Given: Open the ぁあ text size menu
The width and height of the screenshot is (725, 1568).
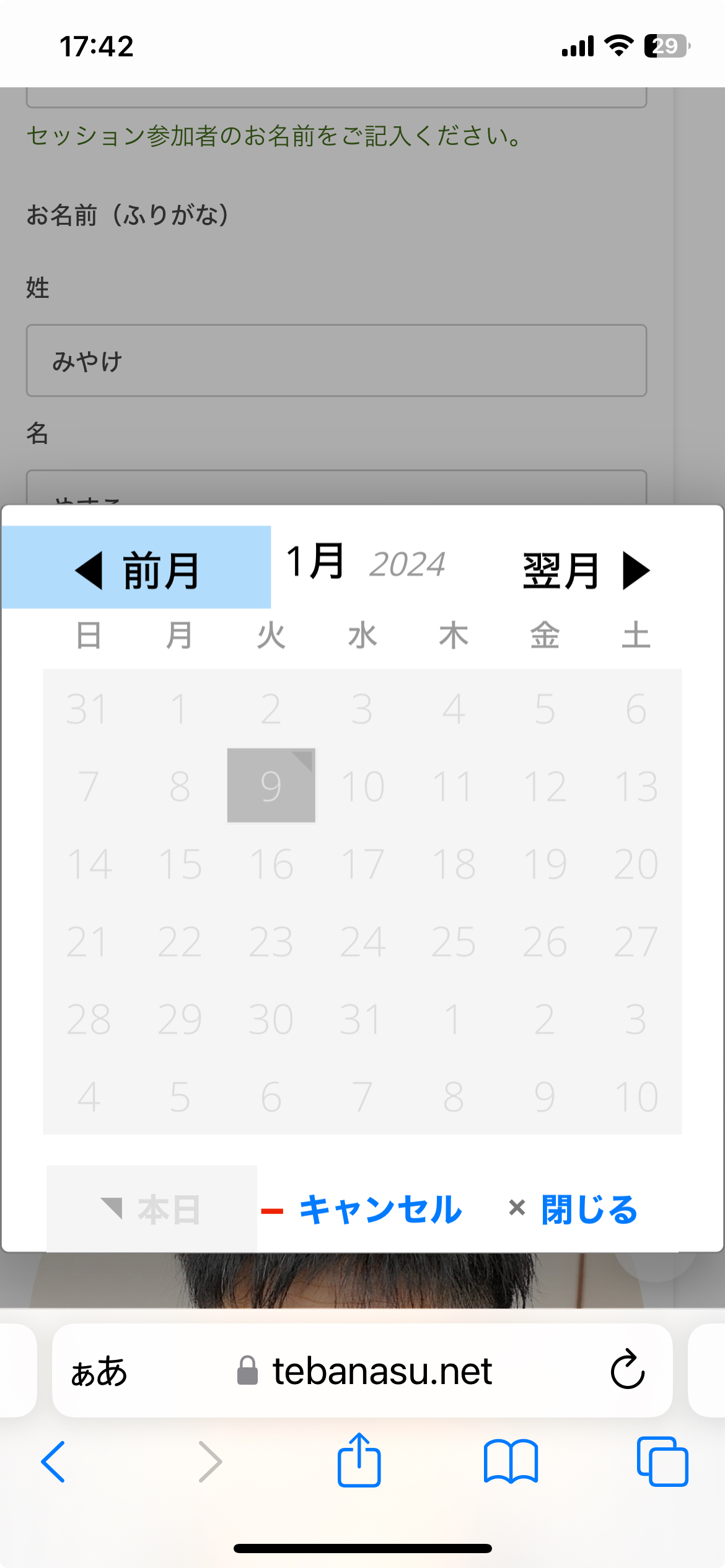Looking at the screenshot, I should pyautogui.click(x=99, y=1370).
